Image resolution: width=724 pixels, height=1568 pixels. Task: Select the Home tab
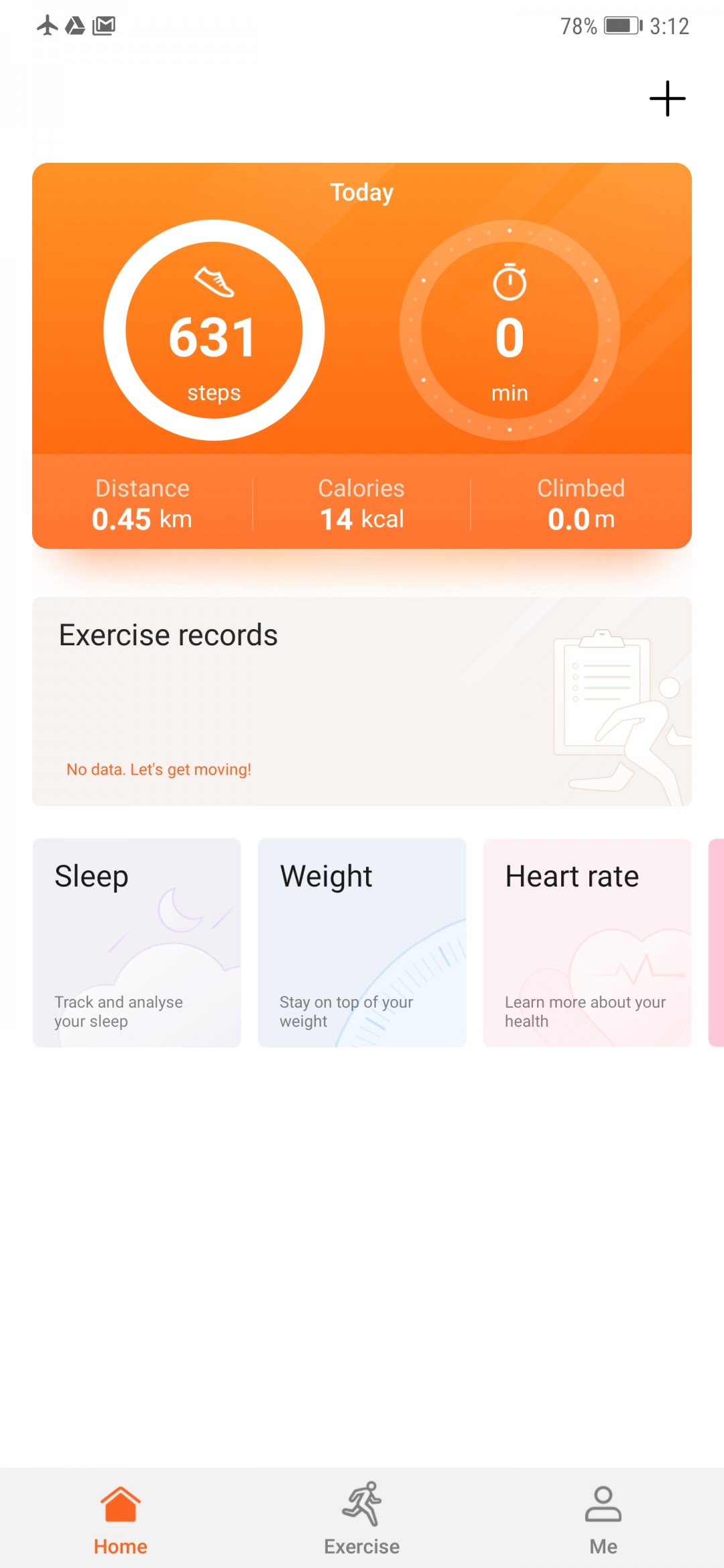121,1518
